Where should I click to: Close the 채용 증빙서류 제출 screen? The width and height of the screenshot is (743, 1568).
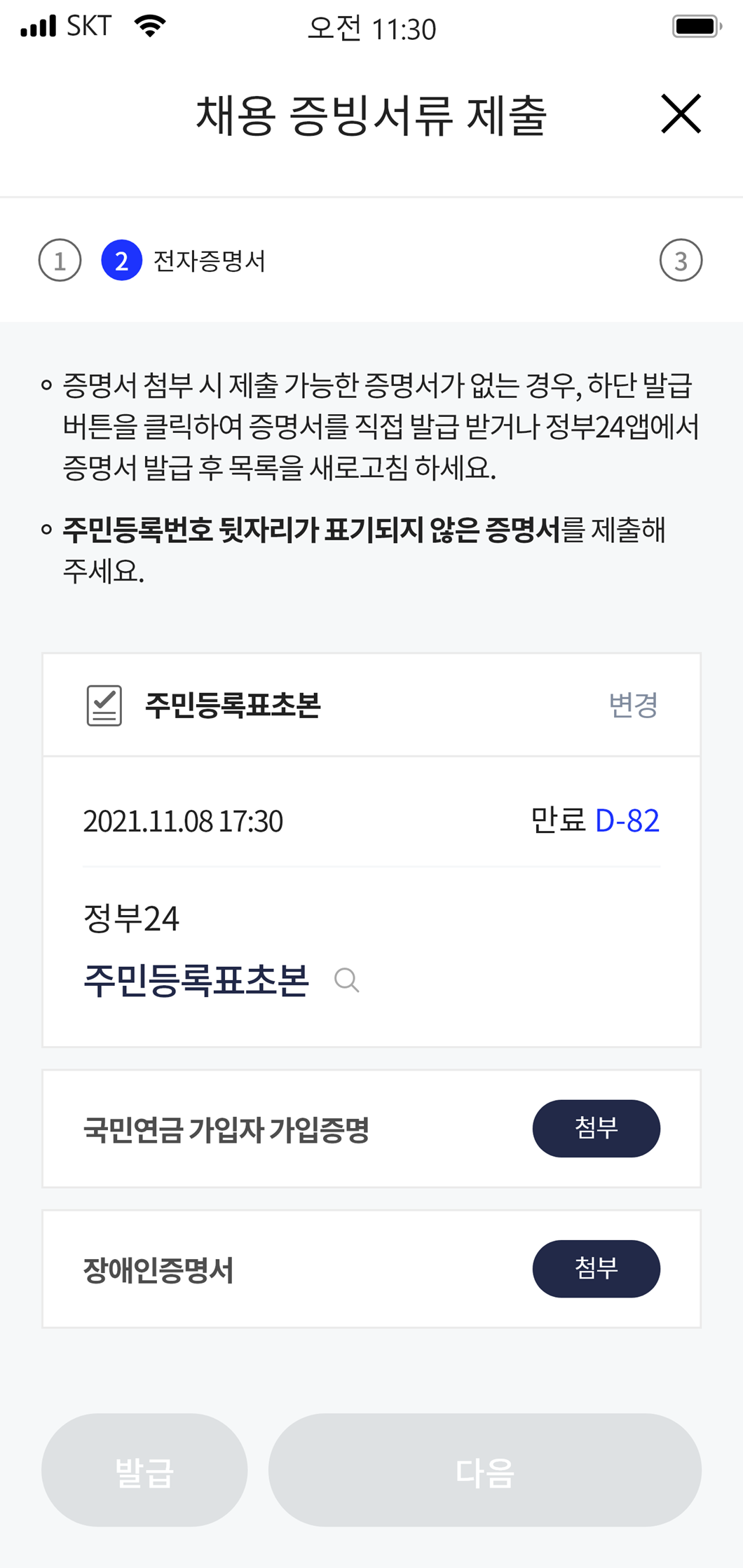(681, 114)
